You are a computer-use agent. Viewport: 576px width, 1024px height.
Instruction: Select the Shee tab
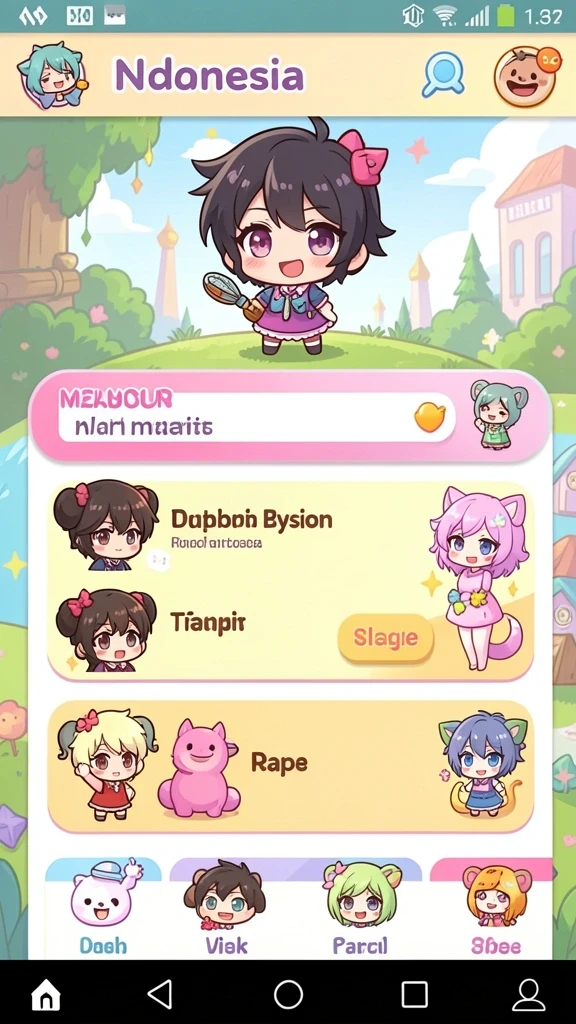click(496, 908)
